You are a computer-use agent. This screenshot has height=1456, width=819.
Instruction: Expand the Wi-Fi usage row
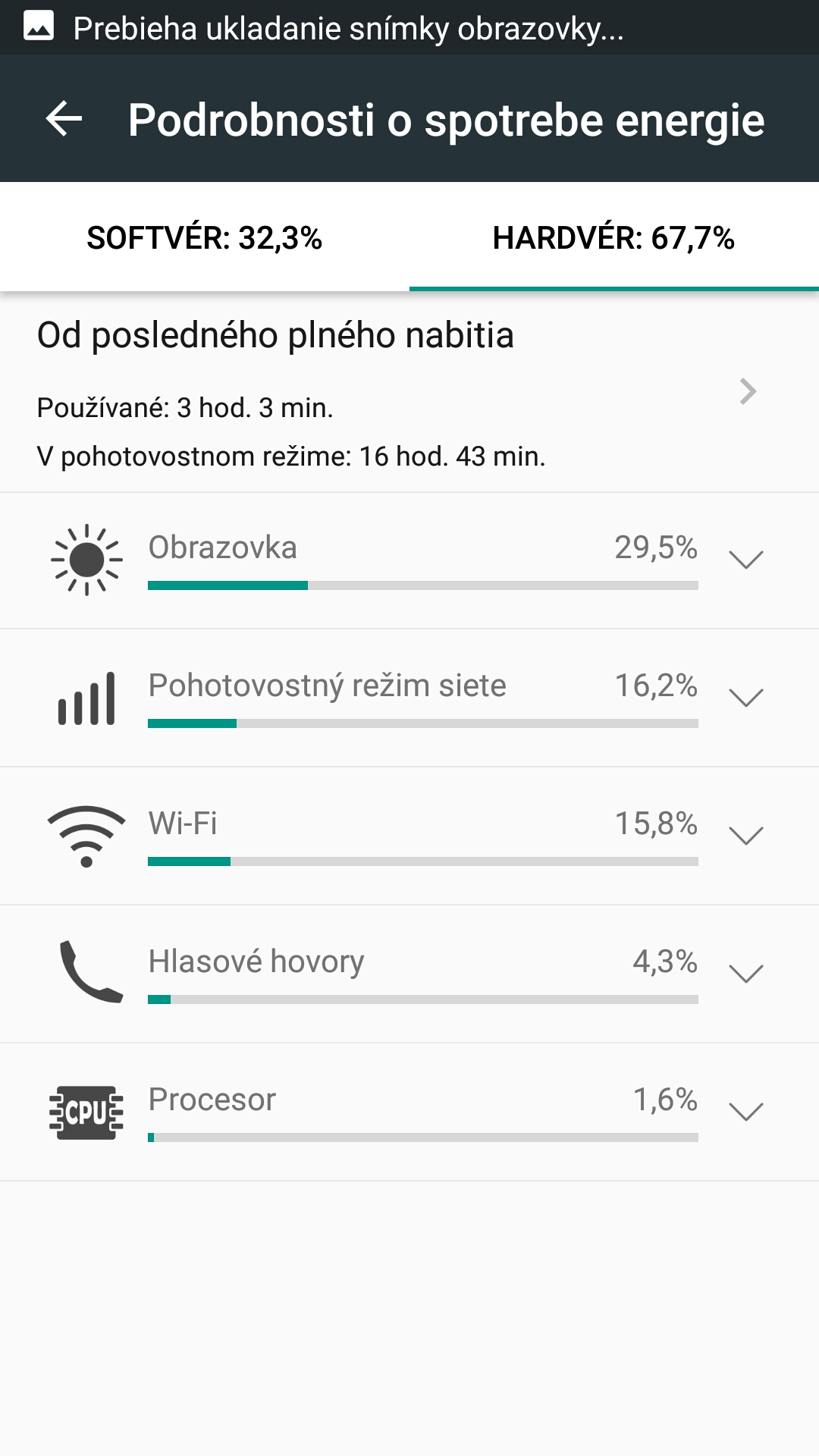(409, 836)
